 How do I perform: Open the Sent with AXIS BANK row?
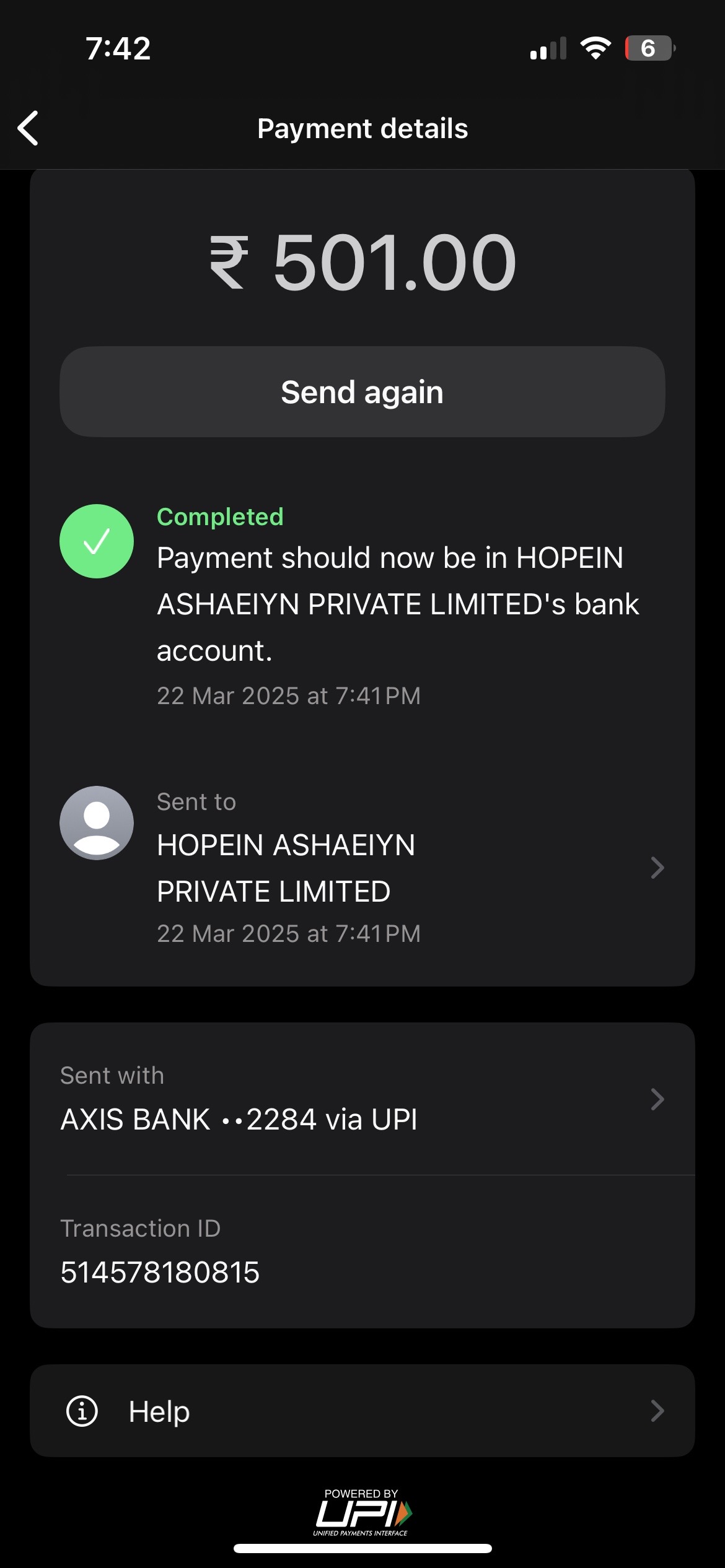362,1099
